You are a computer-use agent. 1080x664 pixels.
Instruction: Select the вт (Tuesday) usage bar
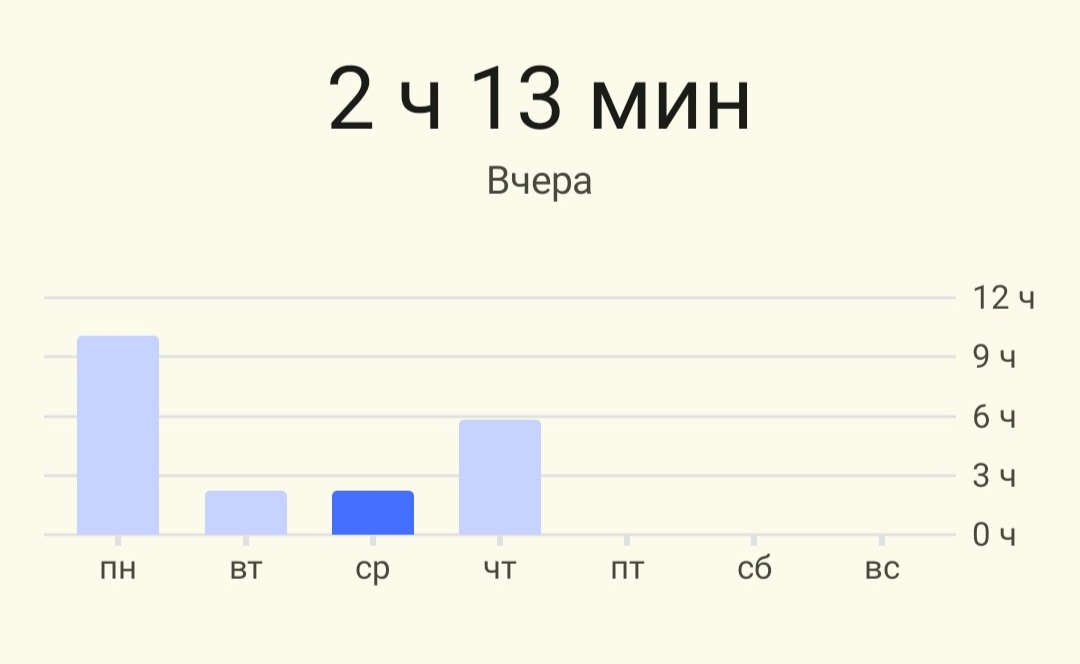(x=246, y=512)
